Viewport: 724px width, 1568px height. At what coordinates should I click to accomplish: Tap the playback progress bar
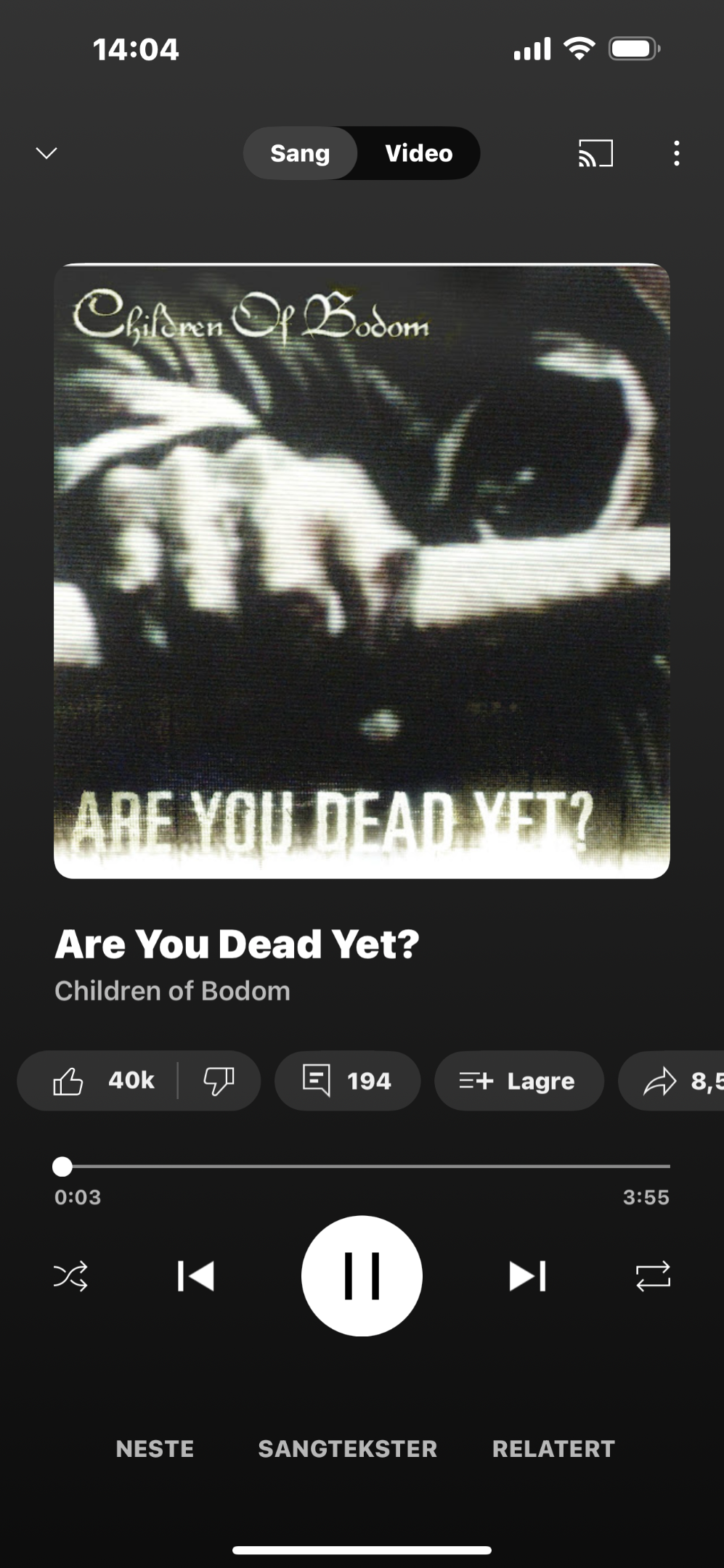tap(362, 1167)
